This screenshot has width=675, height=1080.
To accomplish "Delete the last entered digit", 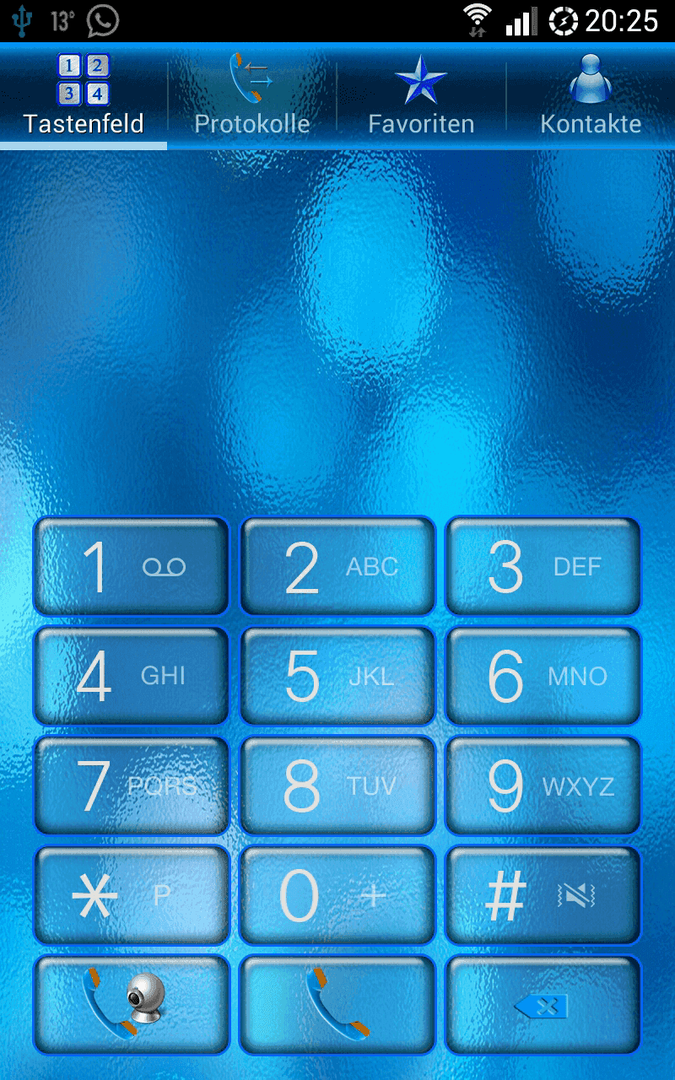I will (x=542, y=1004).
